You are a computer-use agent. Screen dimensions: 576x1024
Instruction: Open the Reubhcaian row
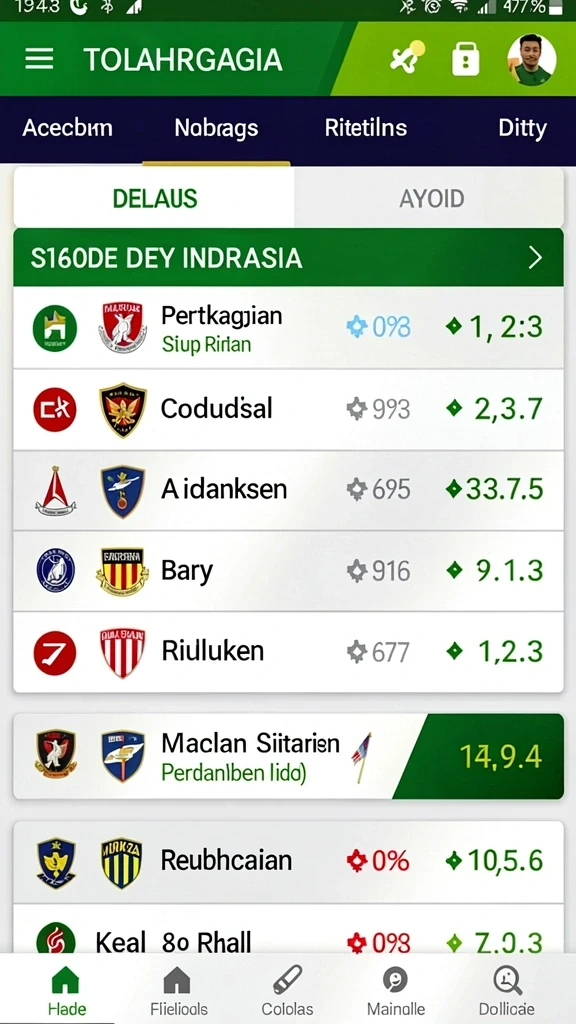[x=288, y=862]
